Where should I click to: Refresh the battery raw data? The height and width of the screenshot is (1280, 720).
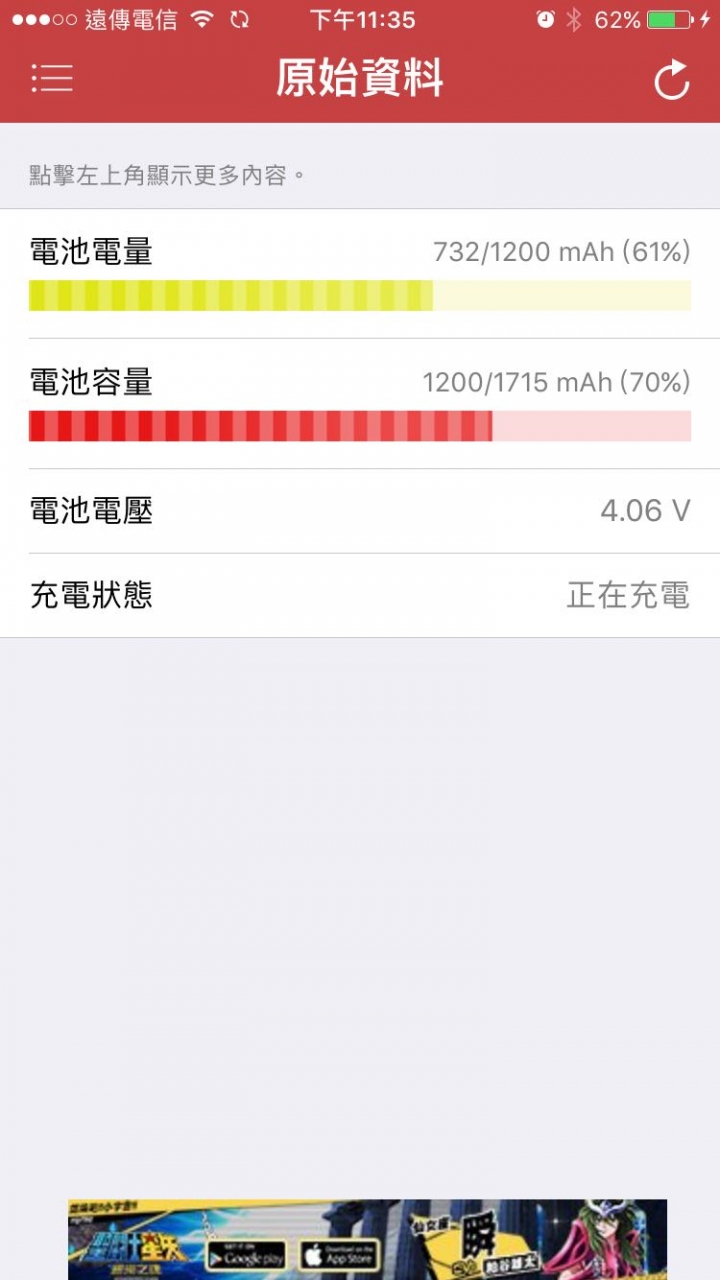(x=672, y=80)
